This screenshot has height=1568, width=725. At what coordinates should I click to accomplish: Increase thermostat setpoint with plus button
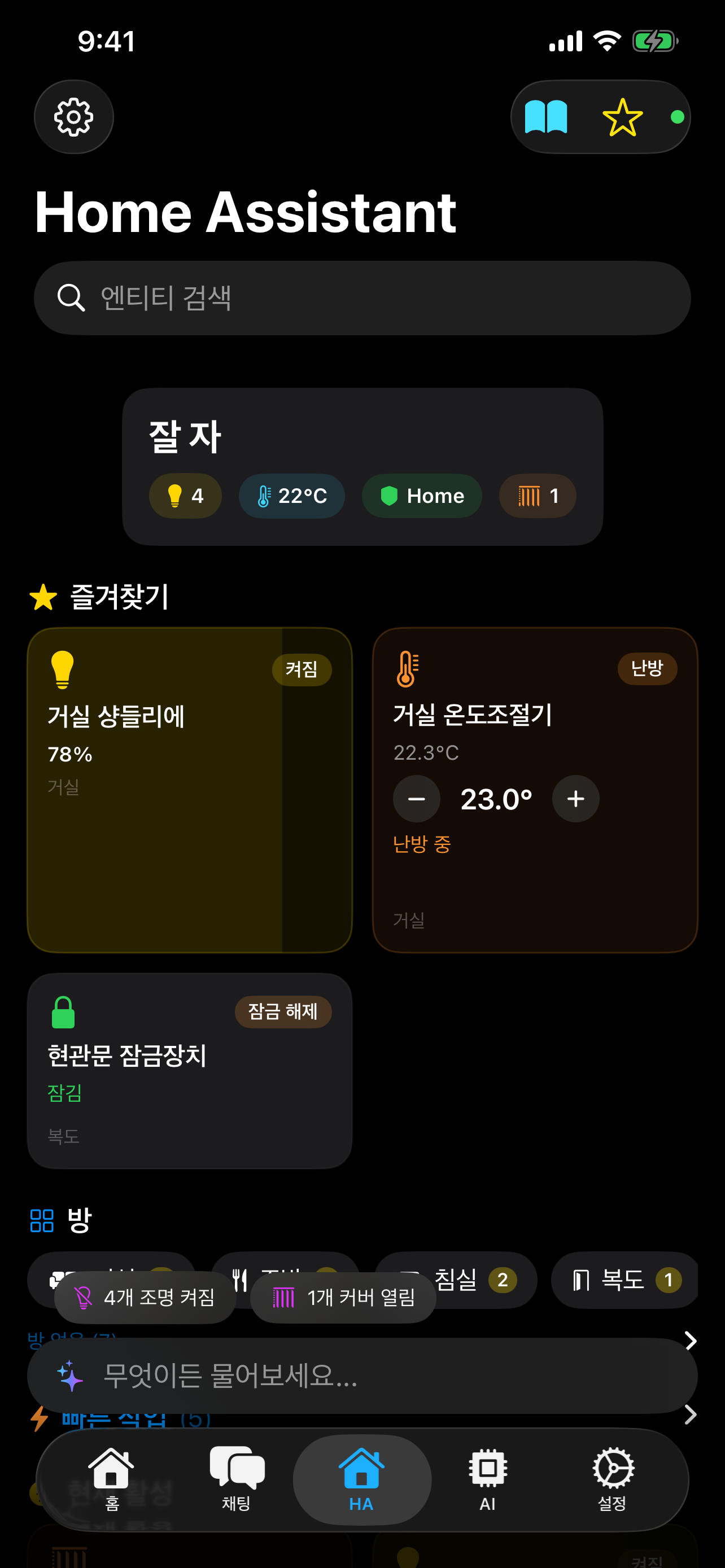click(x=575, y=799)
